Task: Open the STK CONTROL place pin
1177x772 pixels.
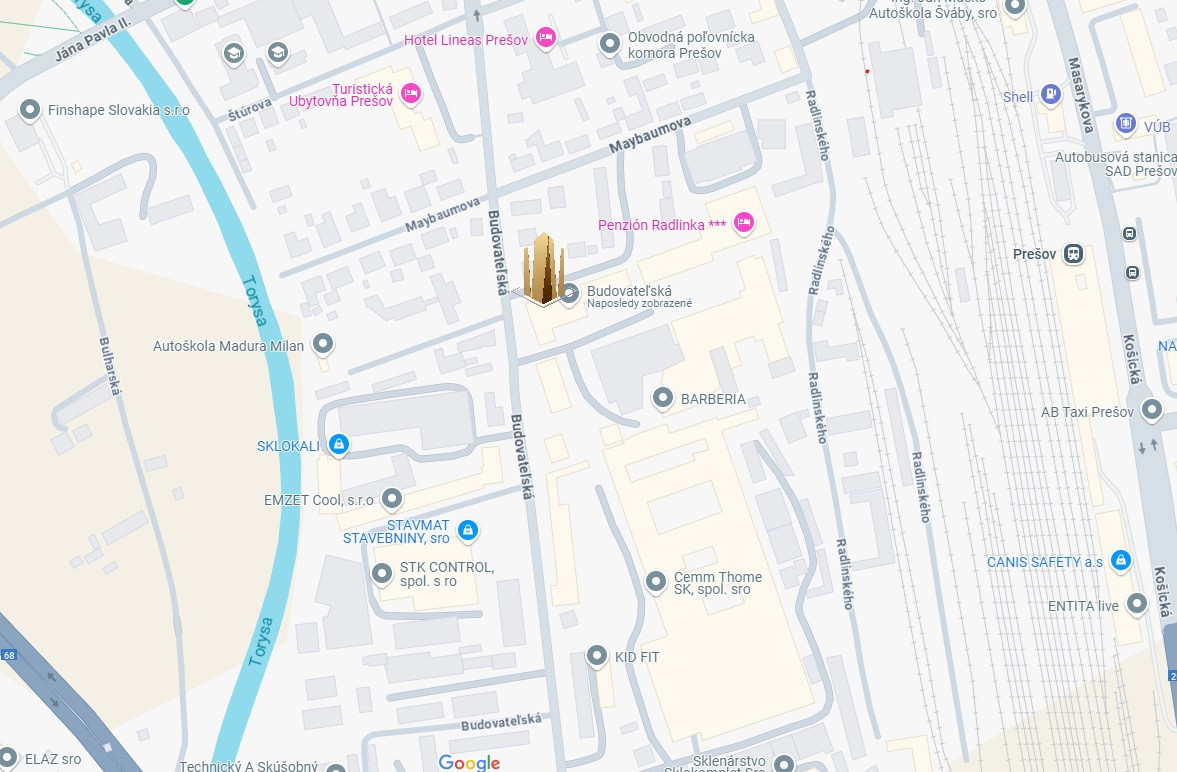Action: pos(381,573)
